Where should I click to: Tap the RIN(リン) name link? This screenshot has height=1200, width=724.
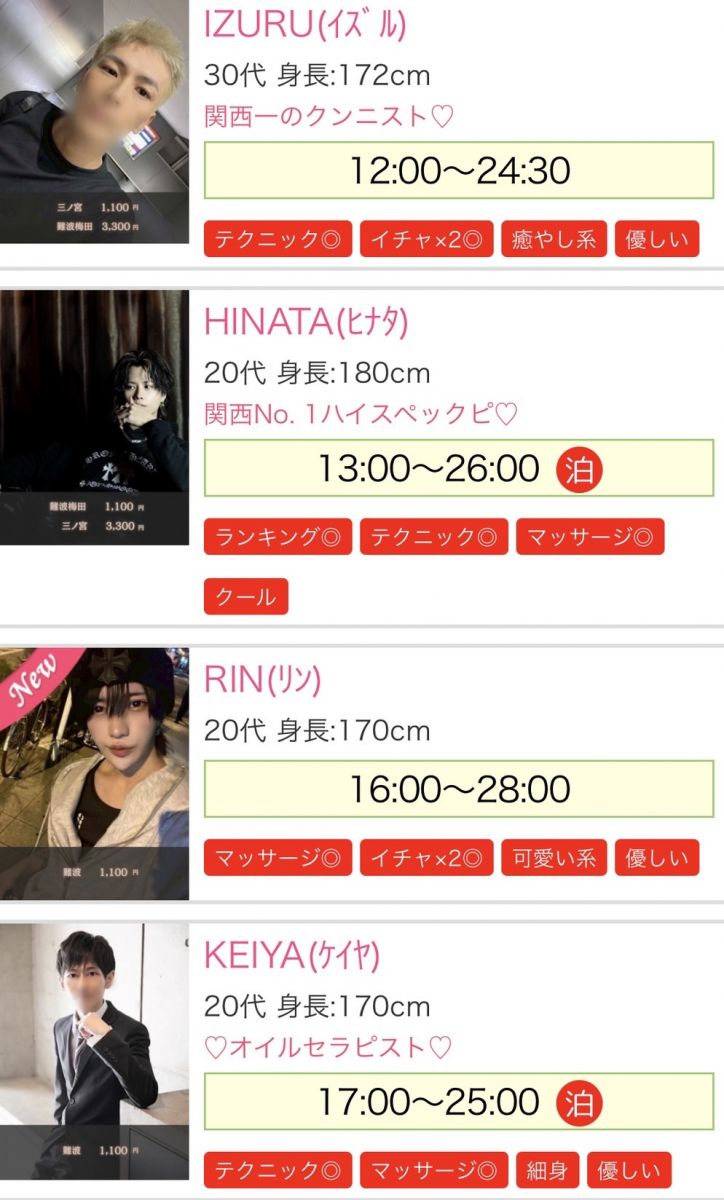click(x=262, y=679)
